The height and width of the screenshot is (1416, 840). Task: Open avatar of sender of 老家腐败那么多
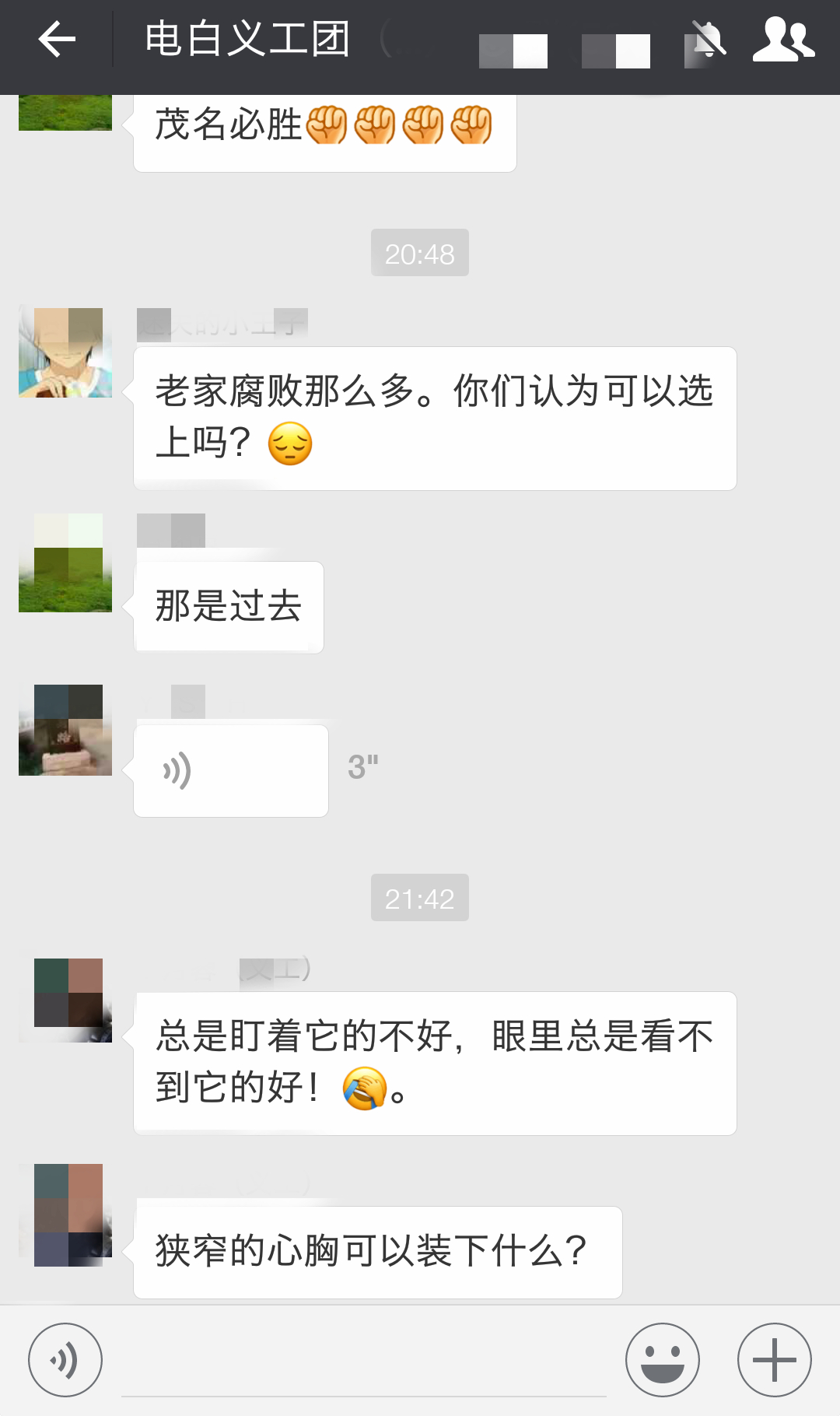click(65, 352)
